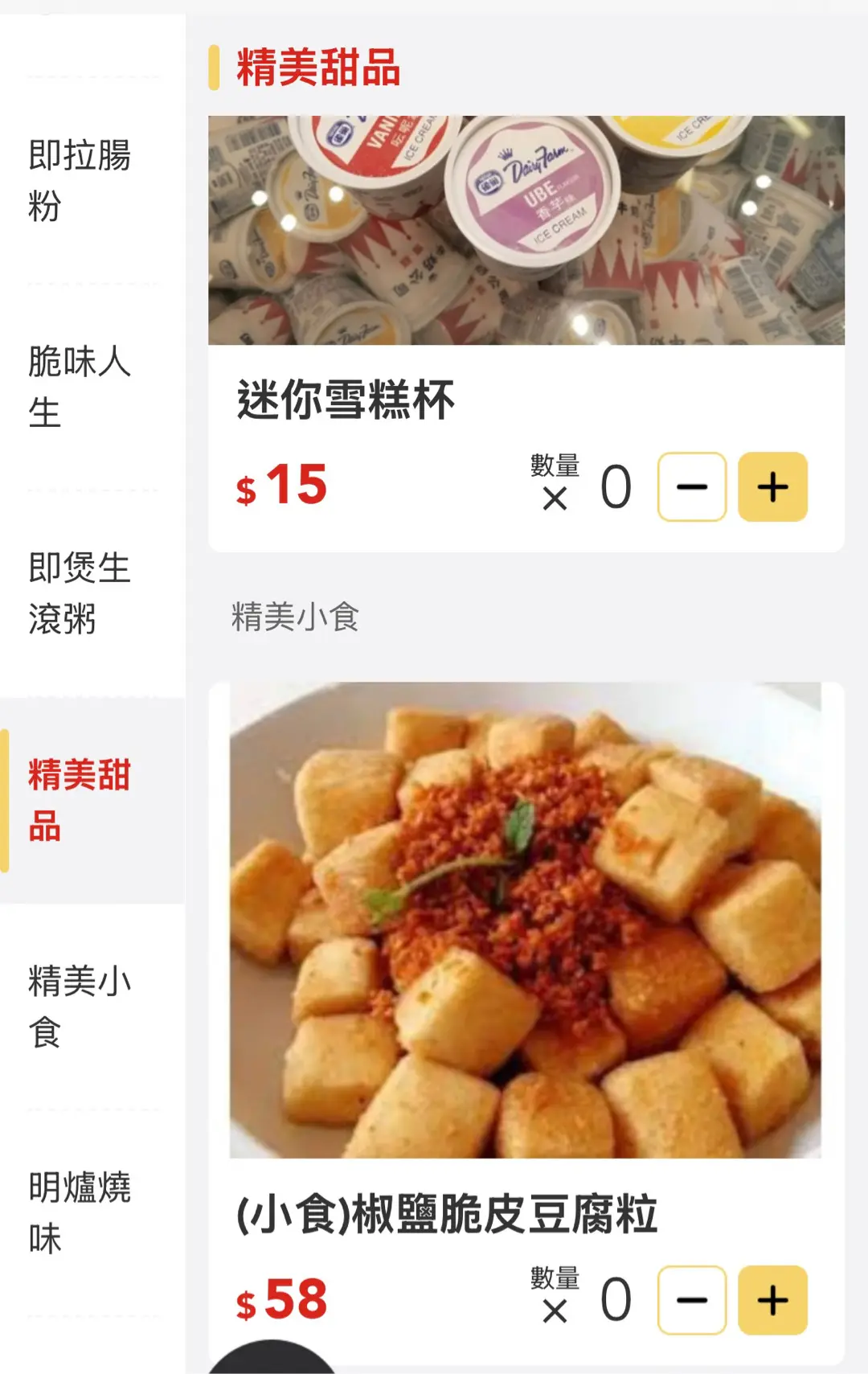Reduce quantity of 椒鹽脆皮豆腐粒
868x1374 pixels.
pos(692,1300)
